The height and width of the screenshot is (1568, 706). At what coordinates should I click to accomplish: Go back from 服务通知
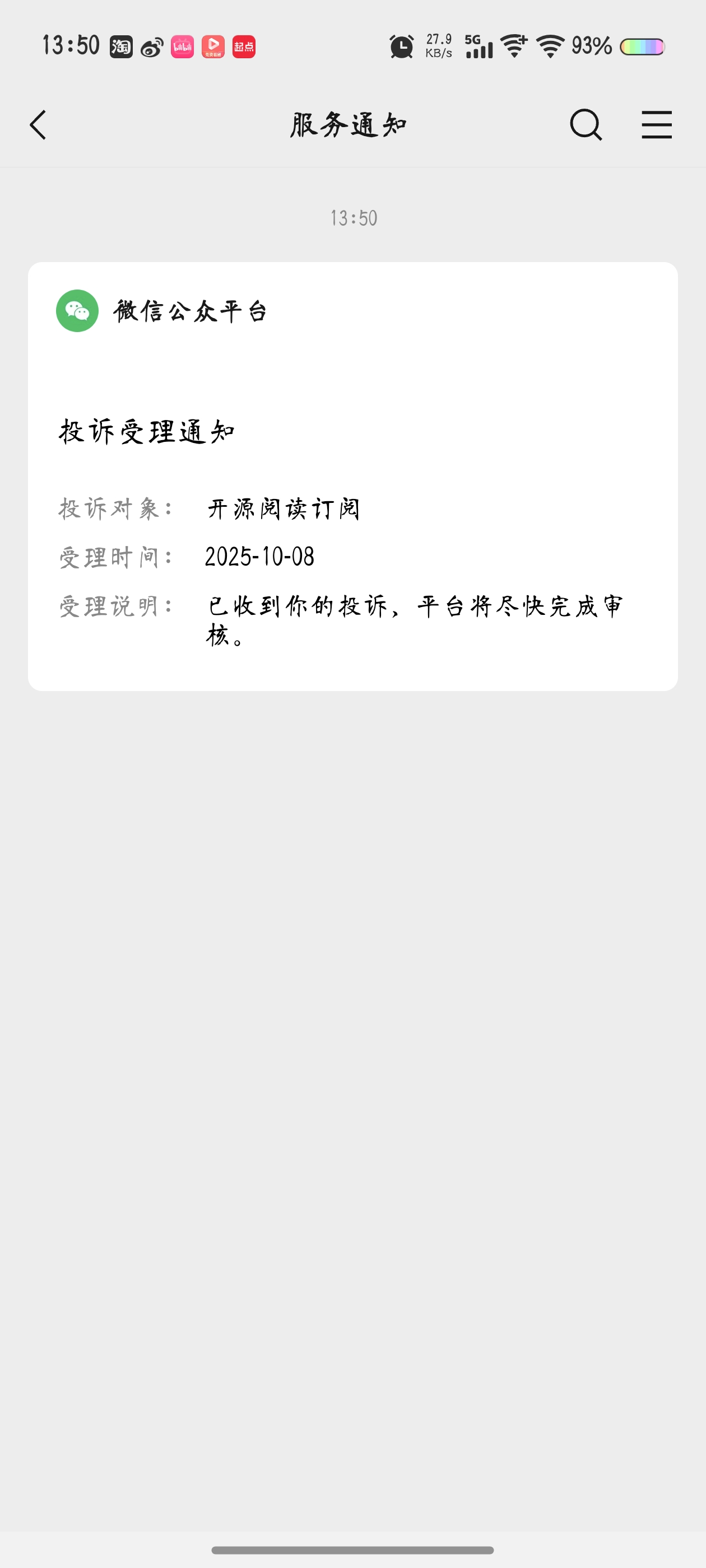pos(38,125)
